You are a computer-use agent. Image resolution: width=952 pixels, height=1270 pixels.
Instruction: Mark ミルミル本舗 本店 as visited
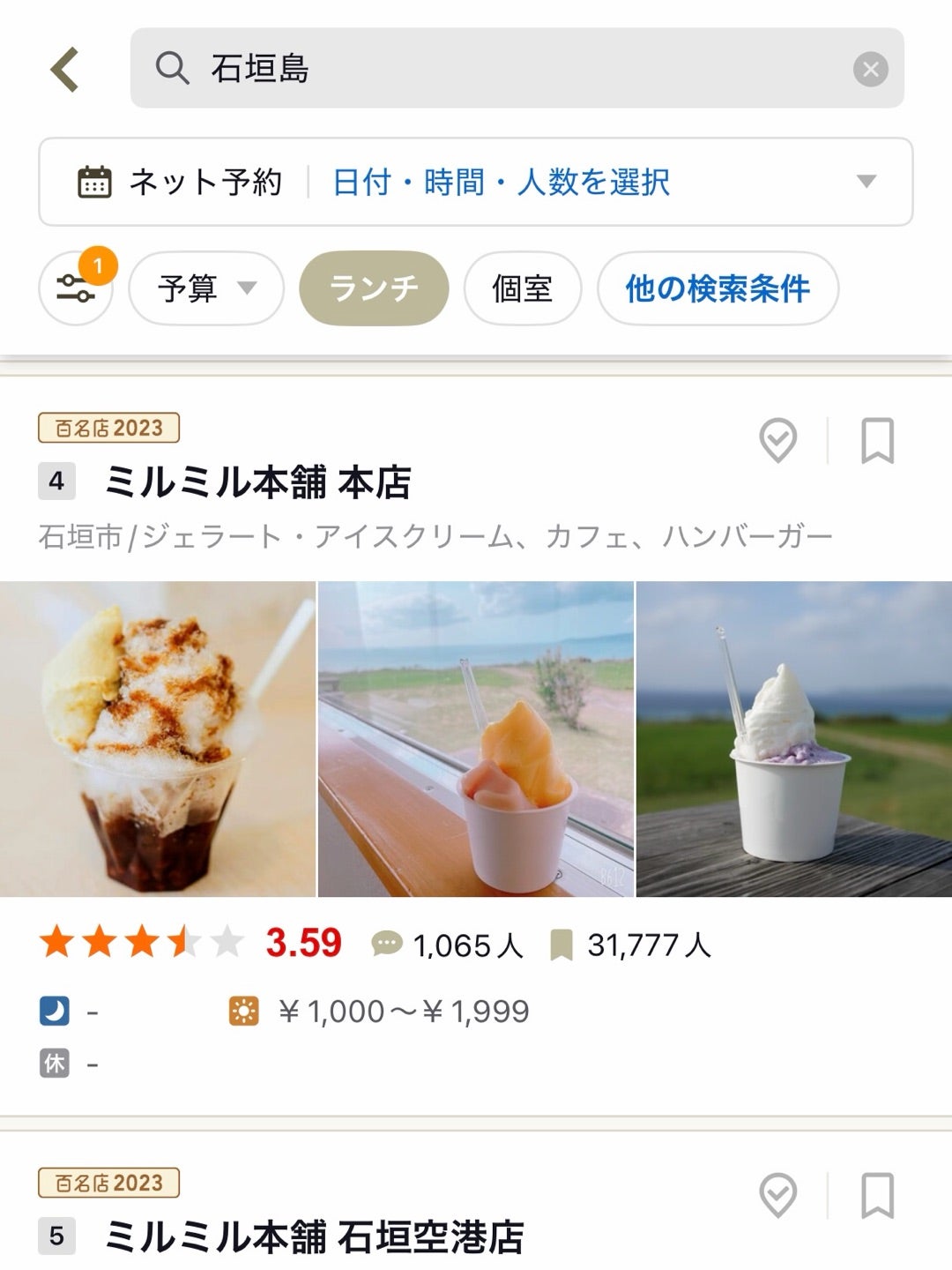pos(777,440)
